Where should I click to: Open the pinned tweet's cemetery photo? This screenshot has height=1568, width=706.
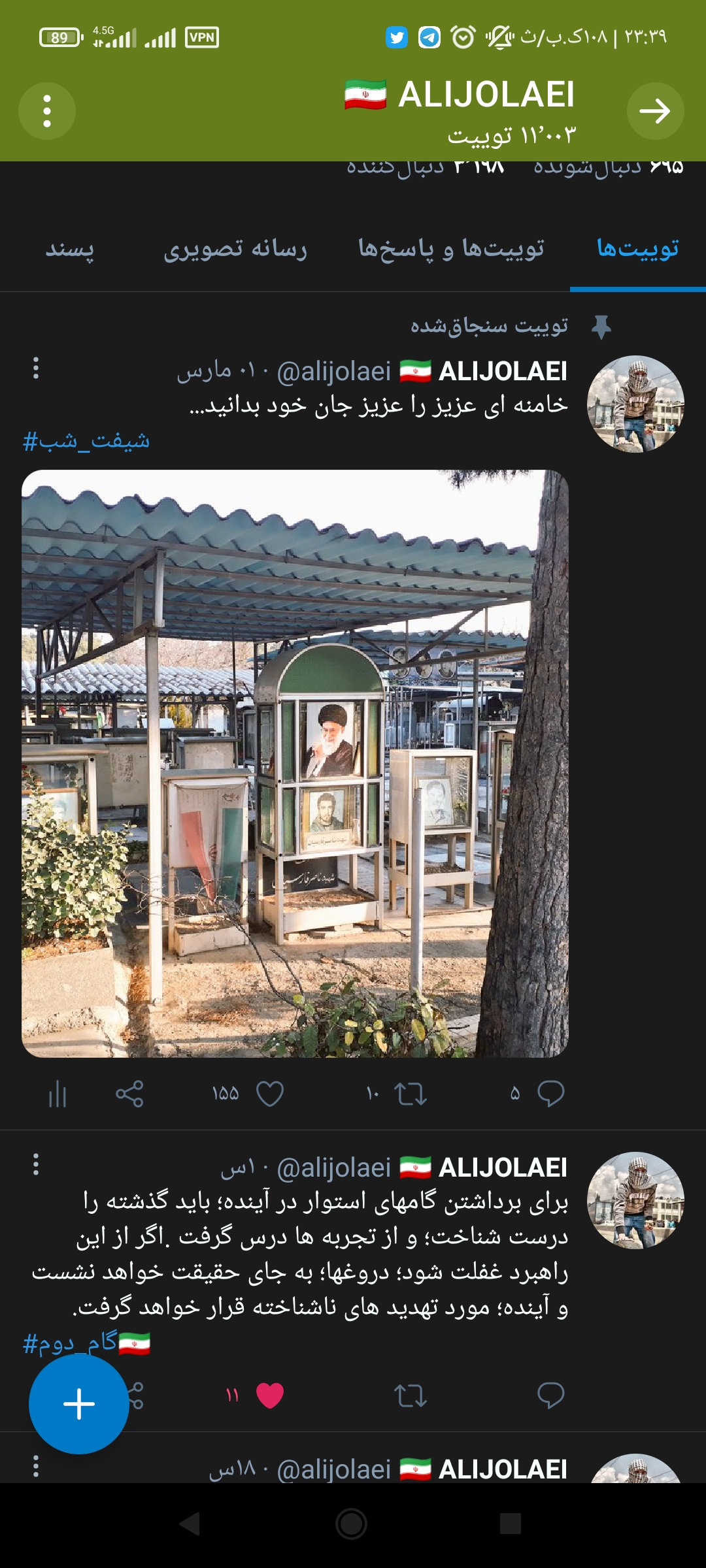pyautogui.click(x=295, y=763)
